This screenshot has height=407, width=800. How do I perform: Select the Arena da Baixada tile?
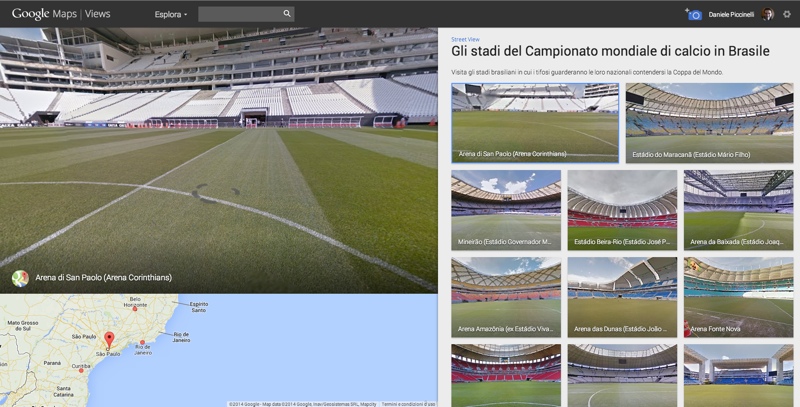[738, 209]
